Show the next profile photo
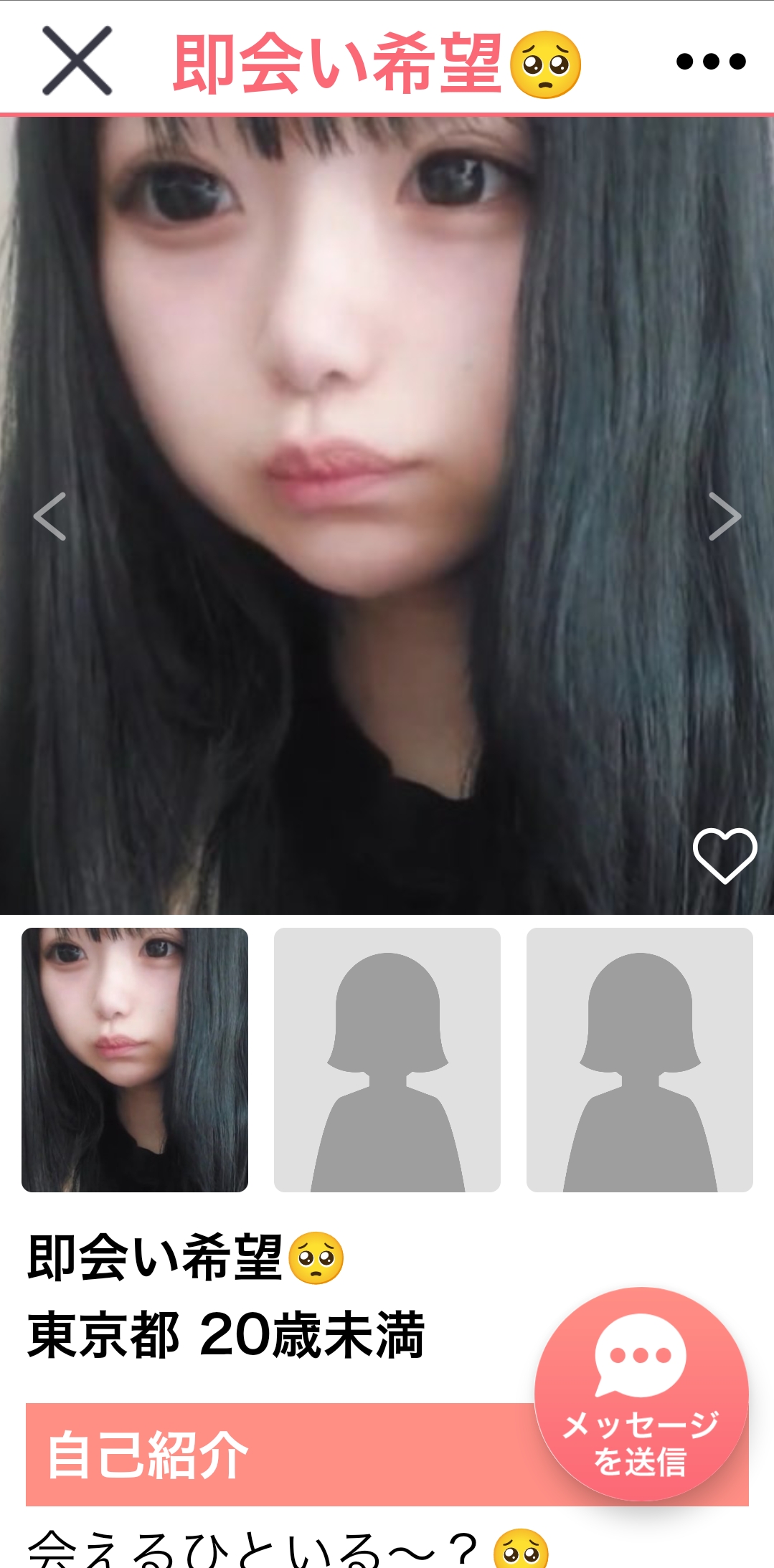774x1568 pixels. pos(724,516)
